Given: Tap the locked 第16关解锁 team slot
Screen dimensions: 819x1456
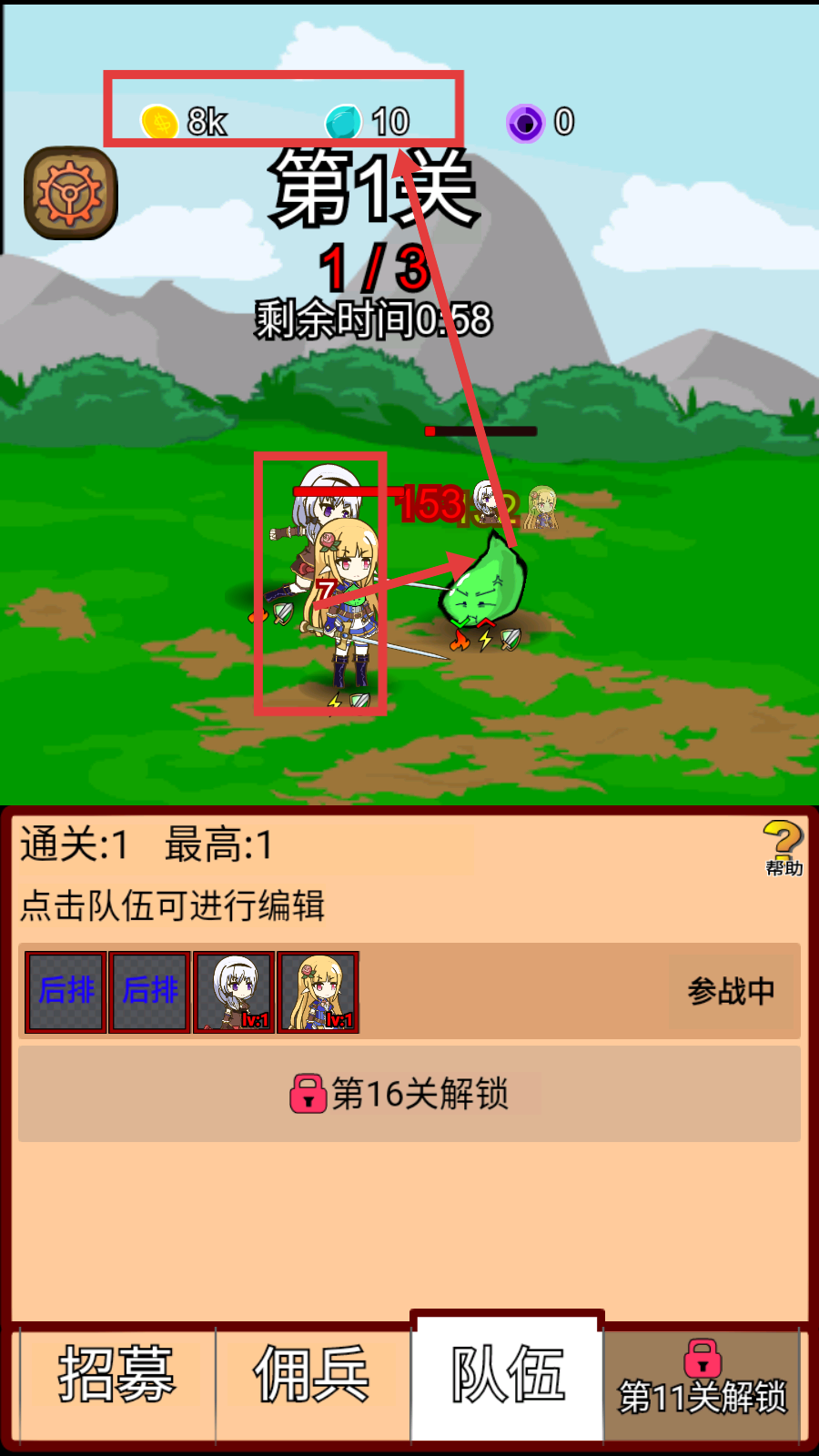Looking at the screenshot, I should (x=409, y=1094).
